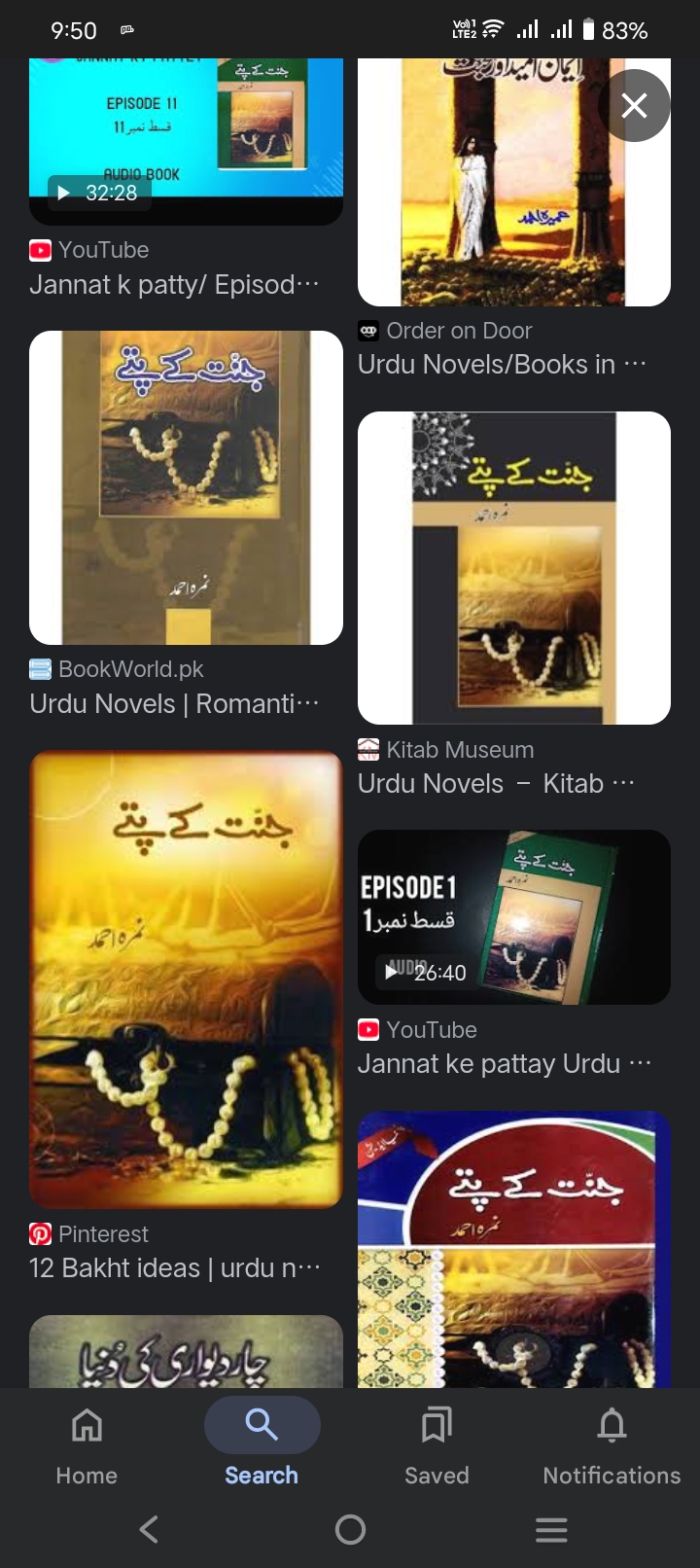Close the image results view
The image size is (700, 1568).
pos(634,105)
